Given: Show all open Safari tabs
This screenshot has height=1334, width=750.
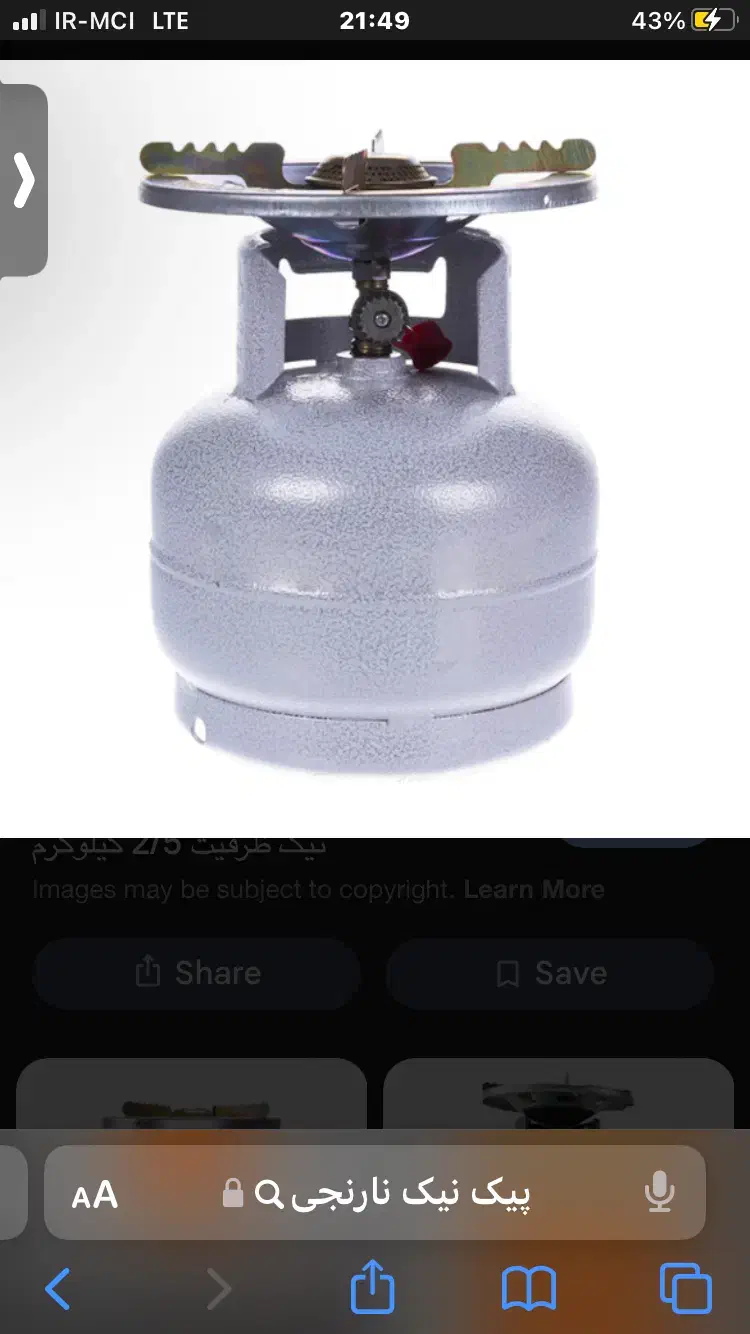Looking at the screenshot, I should coord(685,1289).
